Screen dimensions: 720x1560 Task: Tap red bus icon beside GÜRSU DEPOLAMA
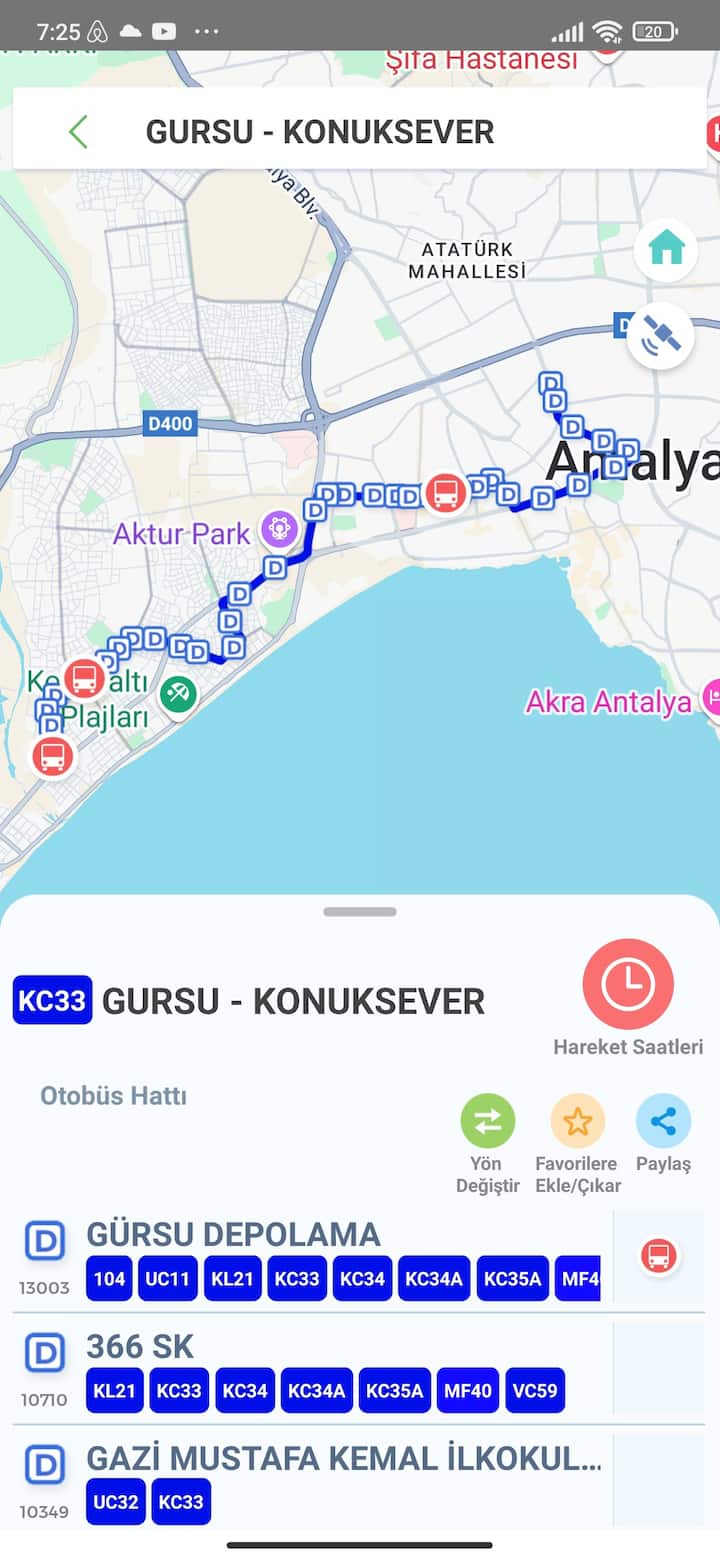tap(658, 1255)
